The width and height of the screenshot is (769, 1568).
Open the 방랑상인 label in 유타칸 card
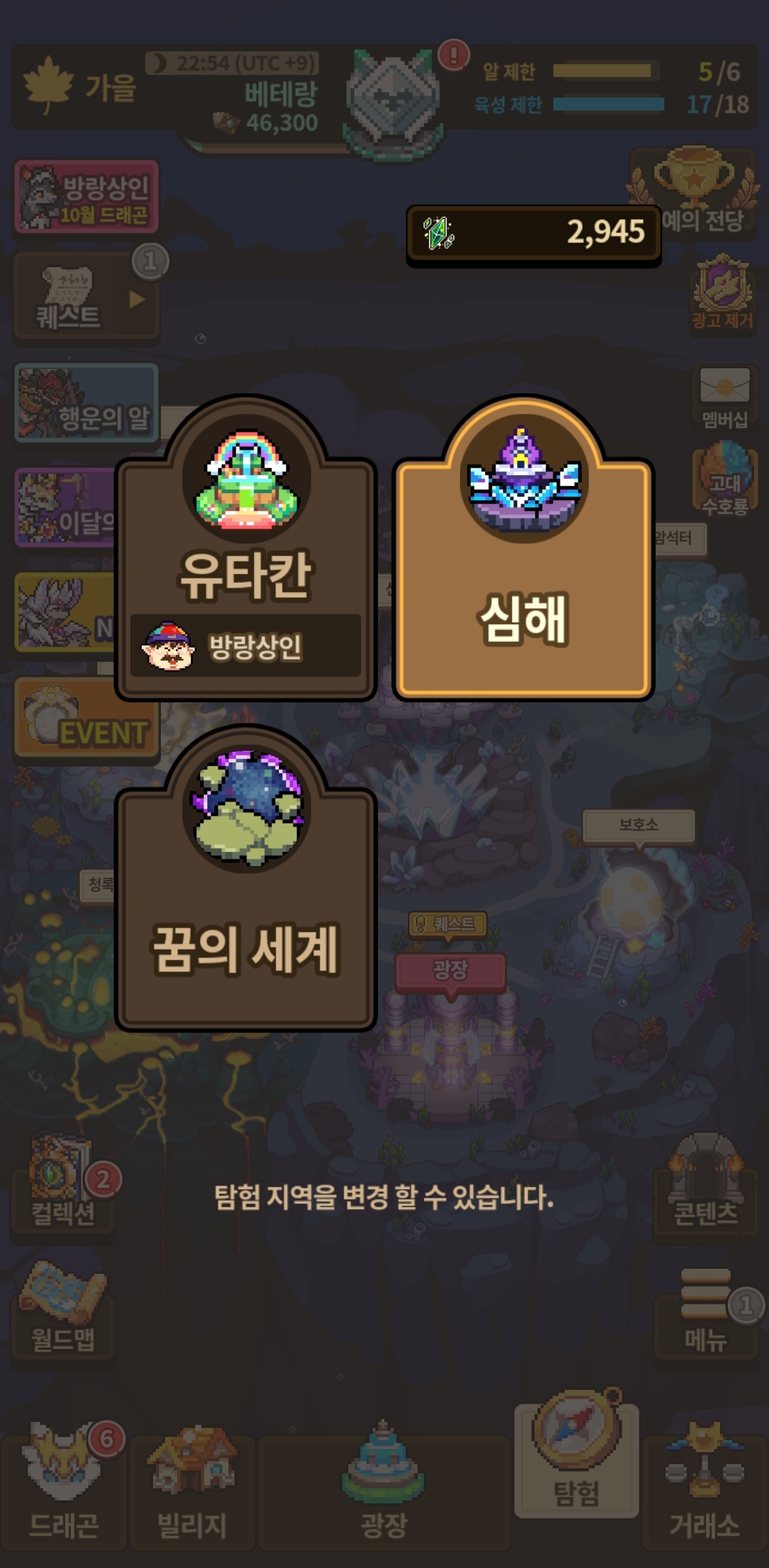tap(246, 646)
